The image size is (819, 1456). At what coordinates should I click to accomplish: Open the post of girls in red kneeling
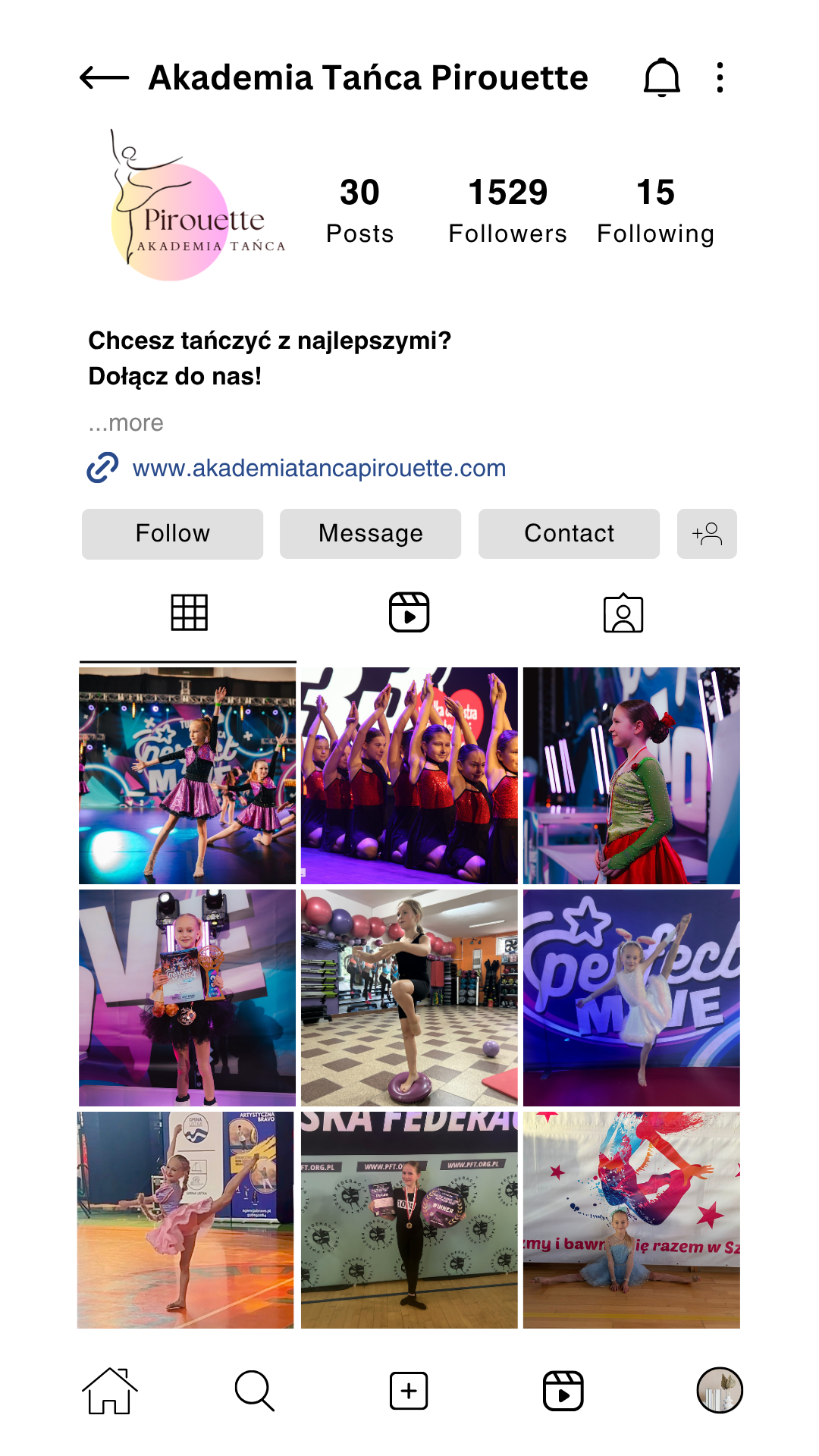(409, 775)
